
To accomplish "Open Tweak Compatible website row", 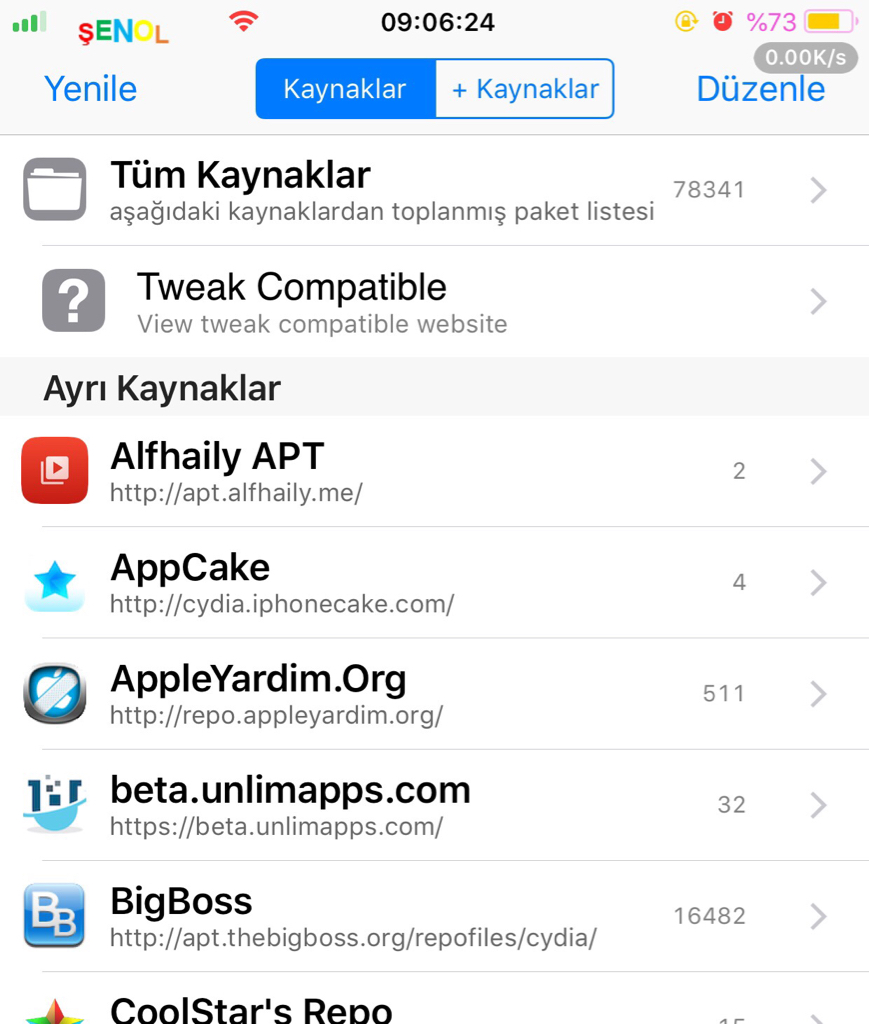I will point(434,301).
